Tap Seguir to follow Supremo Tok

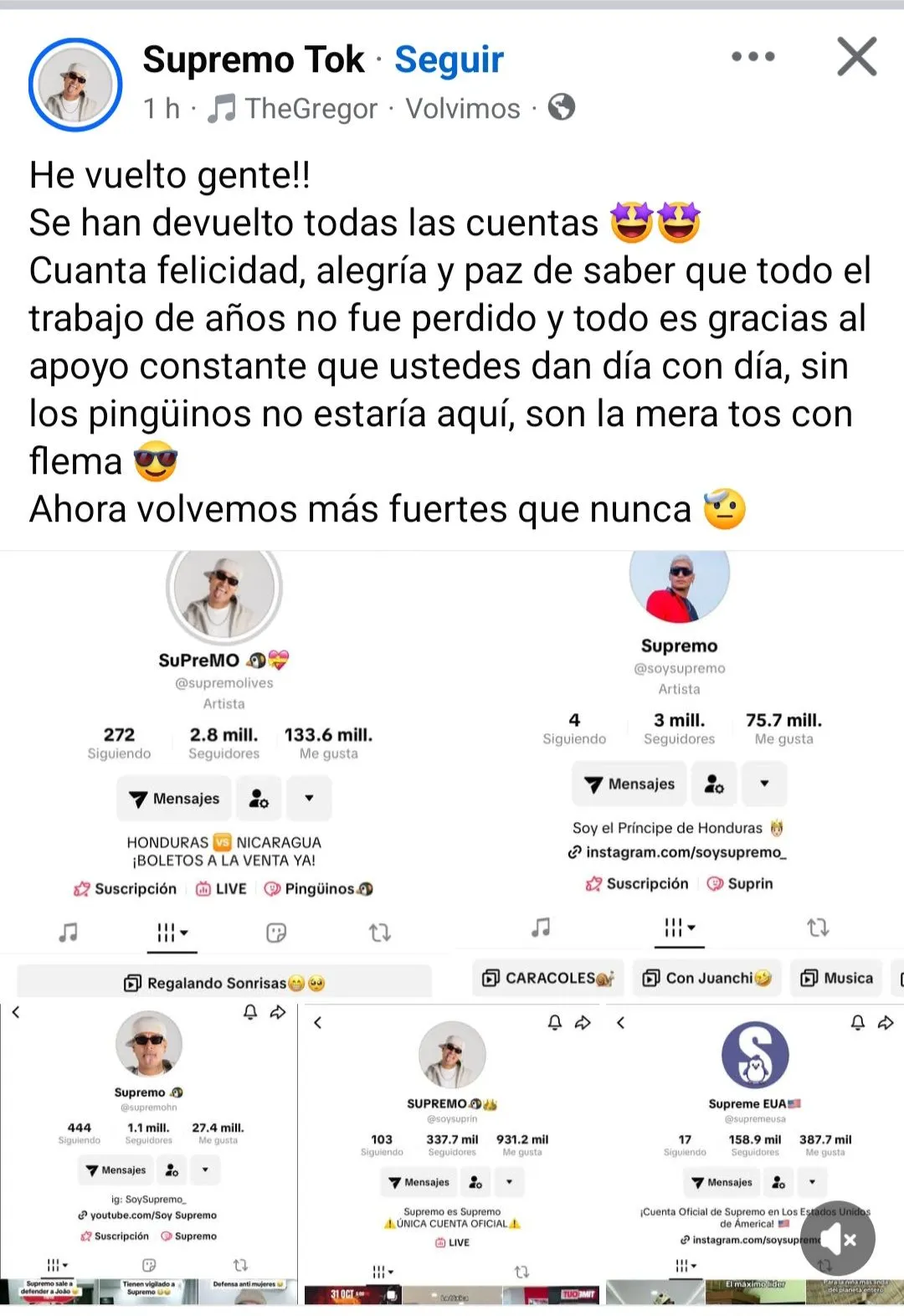coord(449,60)
